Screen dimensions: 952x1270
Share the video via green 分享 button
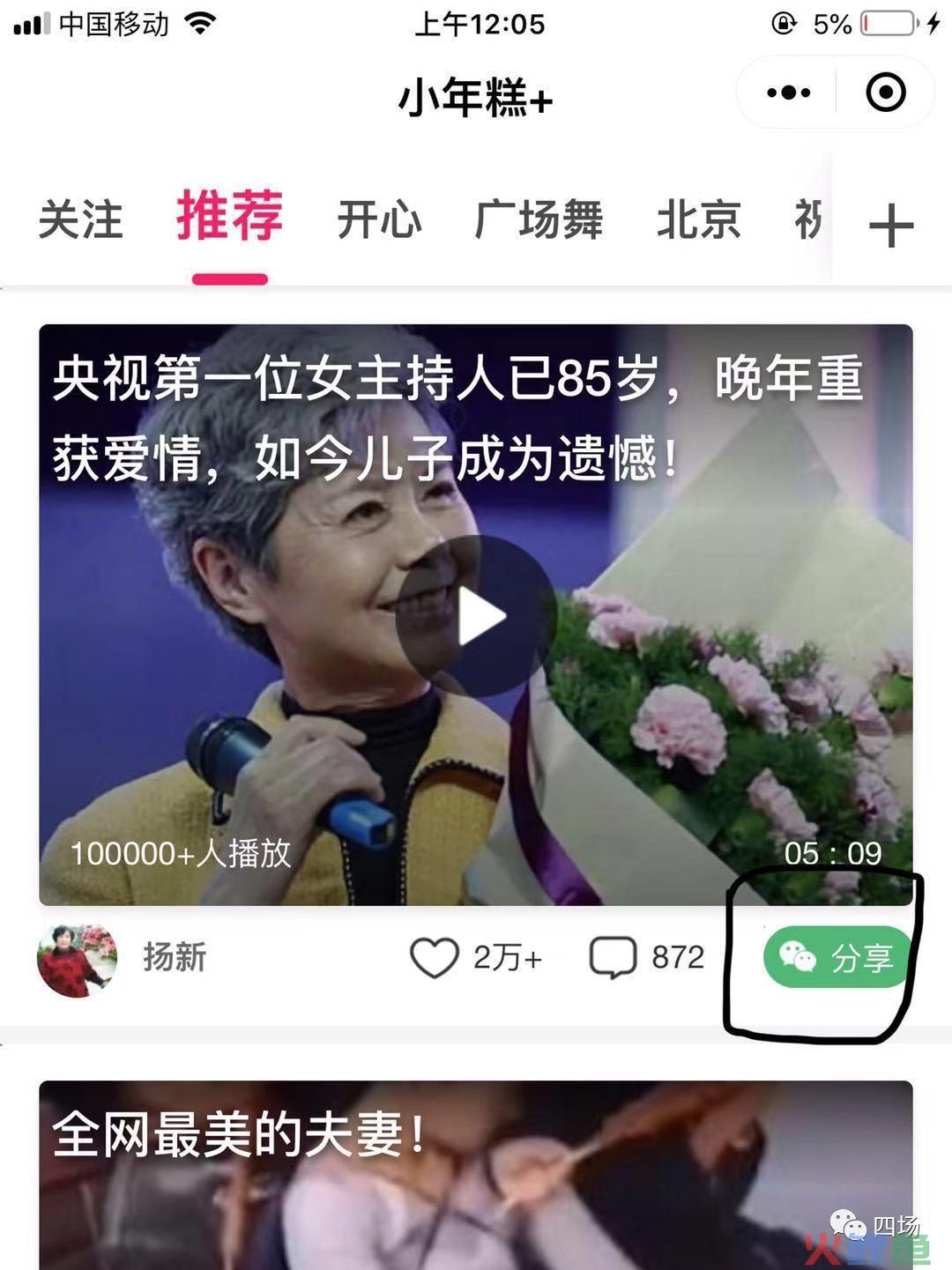pyautogui.click(x=836, y=957)
